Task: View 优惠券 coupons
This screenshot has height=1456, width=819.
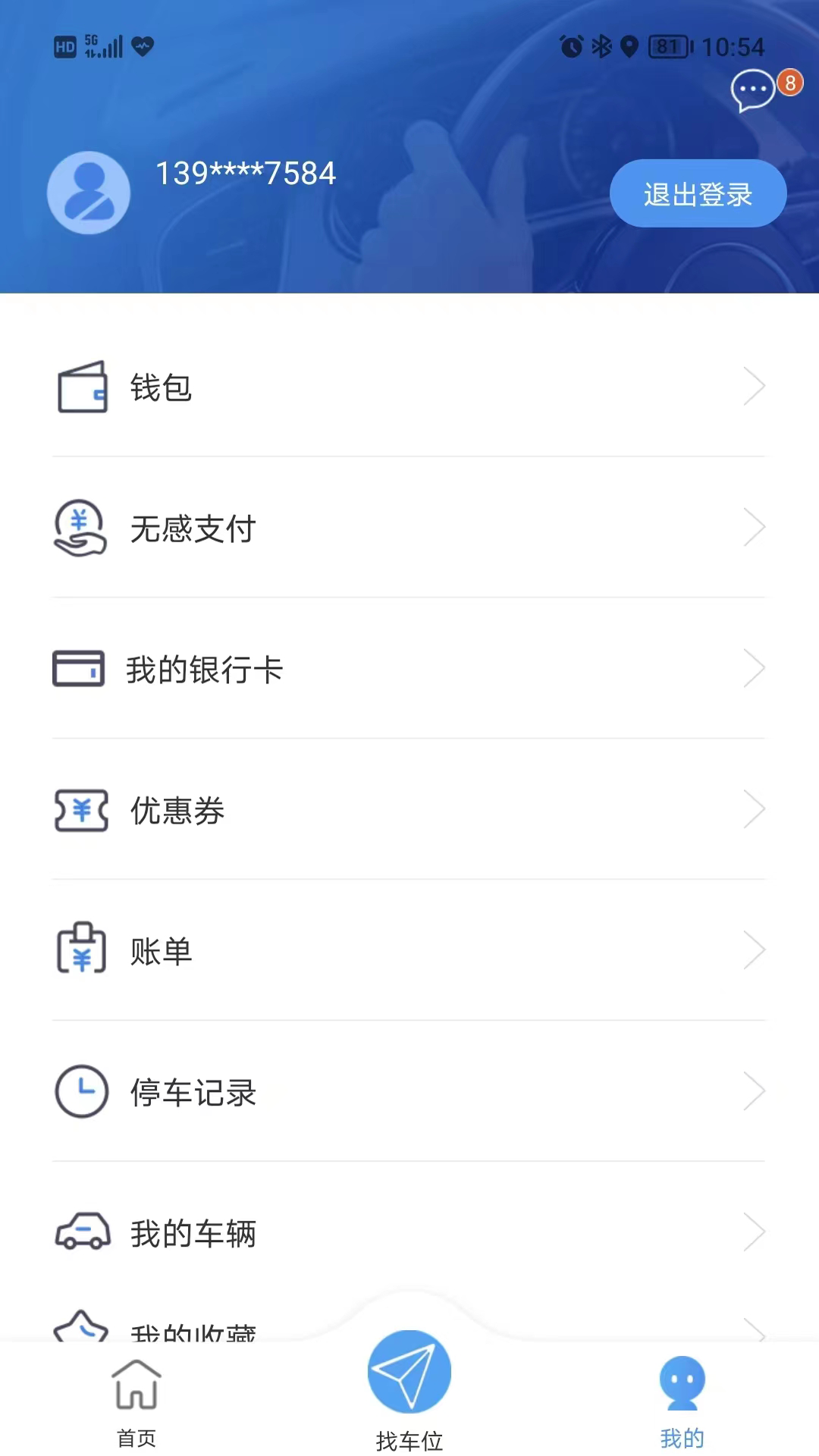Action: [409, 810]
